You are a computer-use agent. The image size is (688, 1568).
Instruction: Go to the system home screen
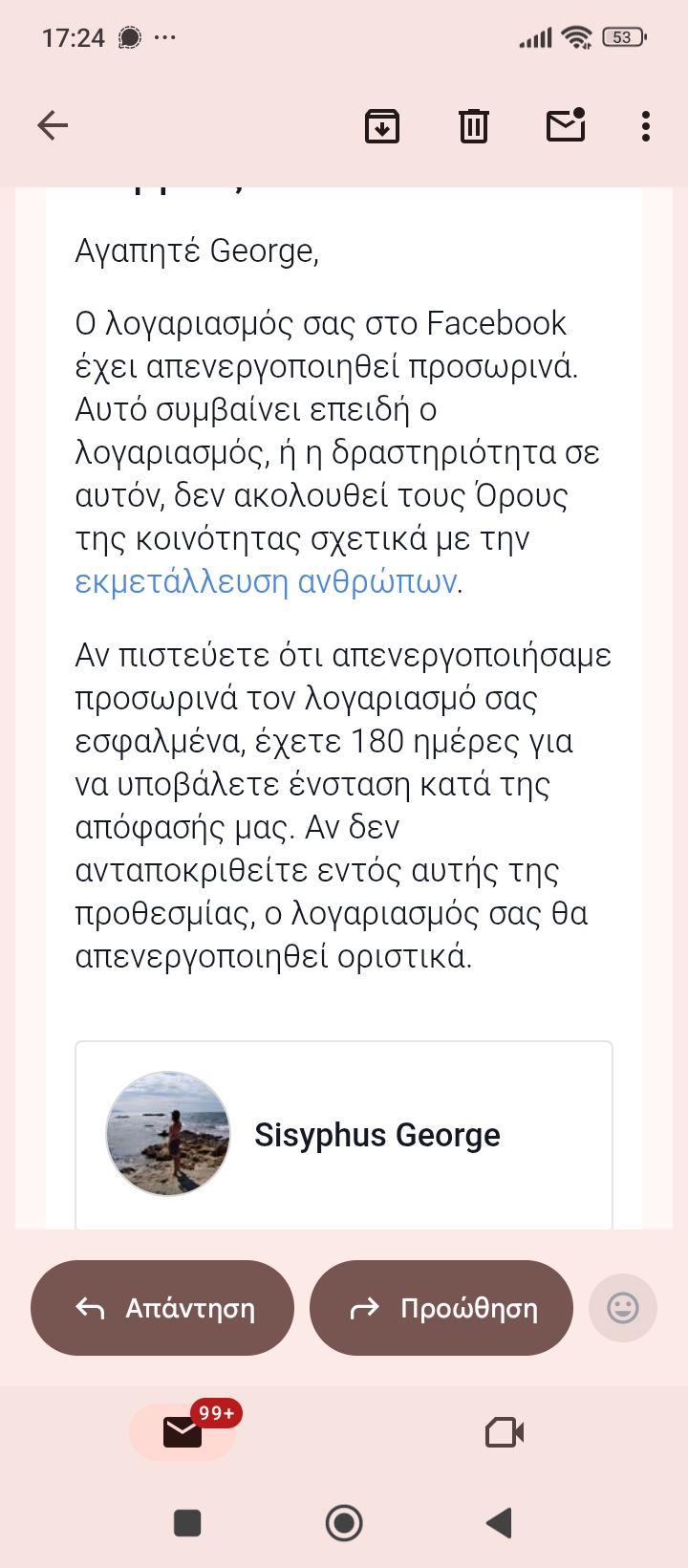point(344,1522)
